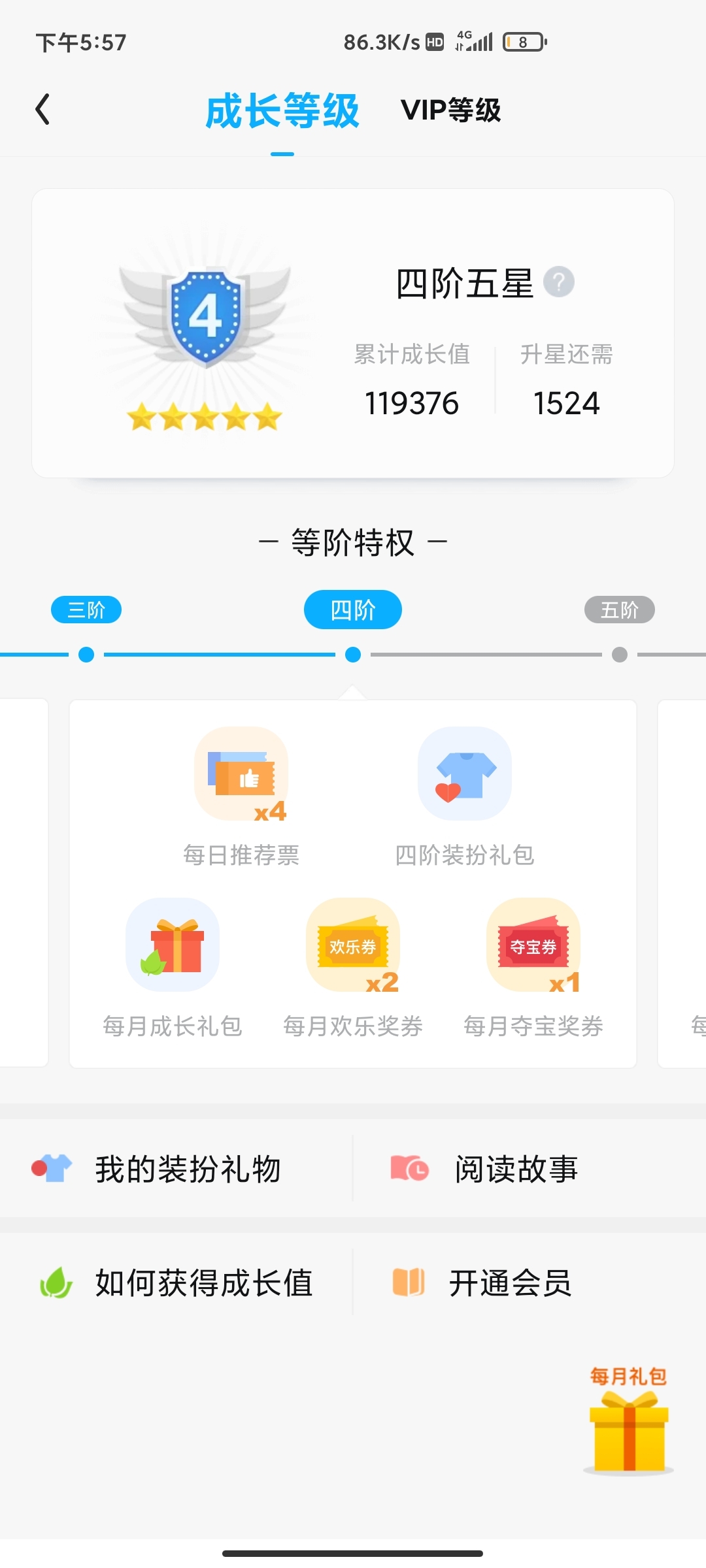Select the 四阶 tier chip
This screenshot has width=706, height=1568.
pyautogui.click(x=352, y=610)
